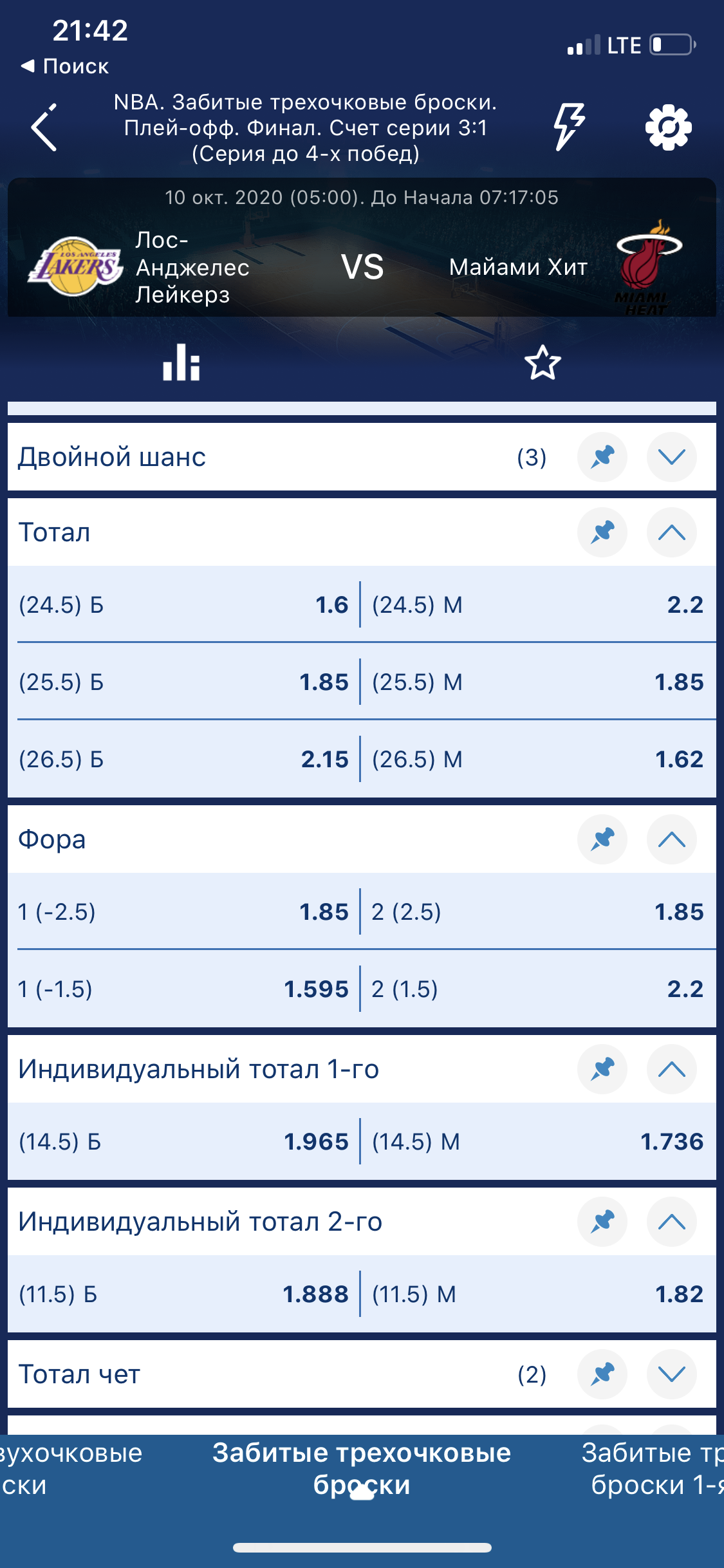The height and width of the screenshot is (1568, 724).
Task: Open the settings gear
Action: point(669,127)
